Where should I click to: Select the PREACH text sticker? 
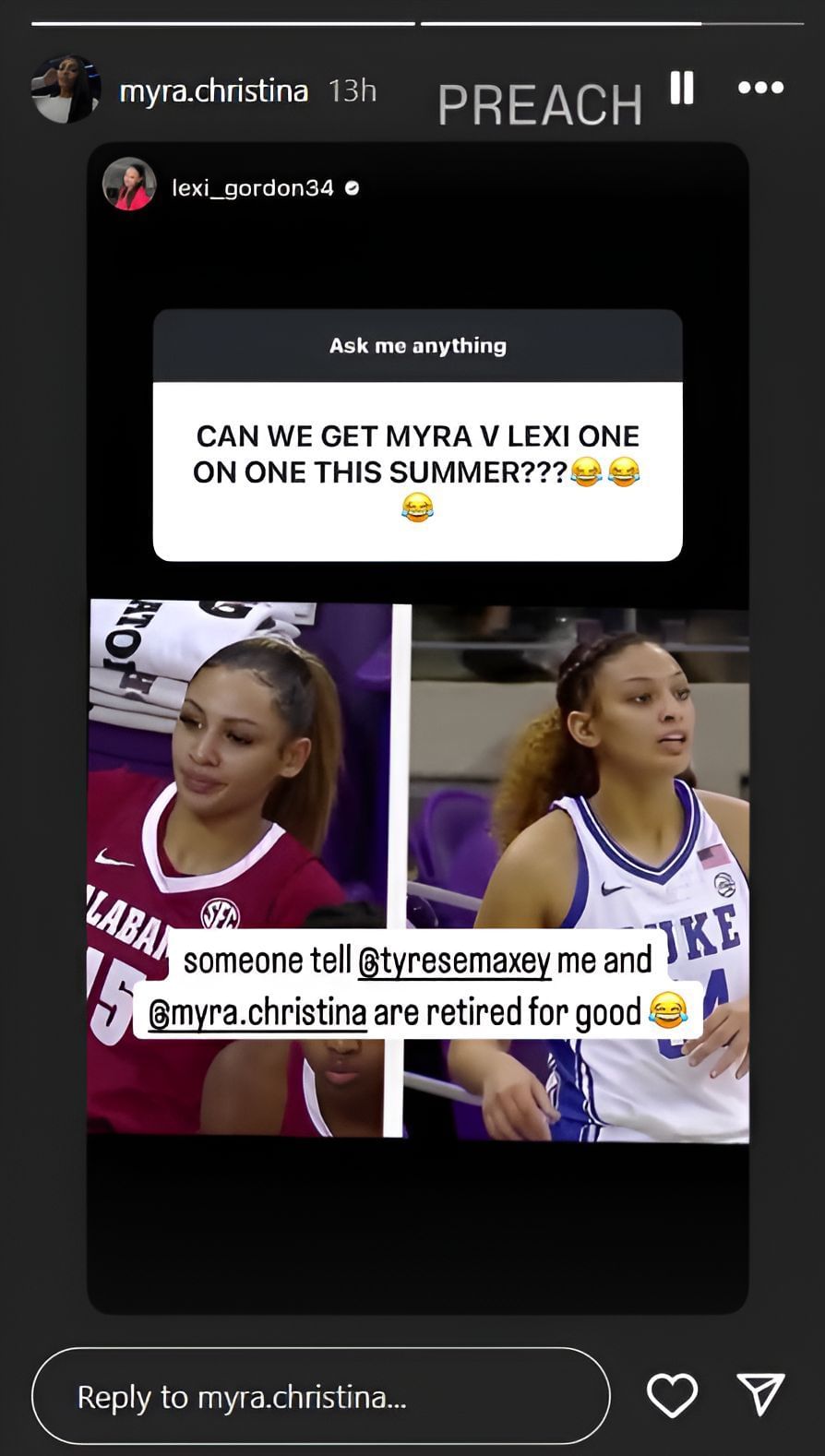[541, 103]
